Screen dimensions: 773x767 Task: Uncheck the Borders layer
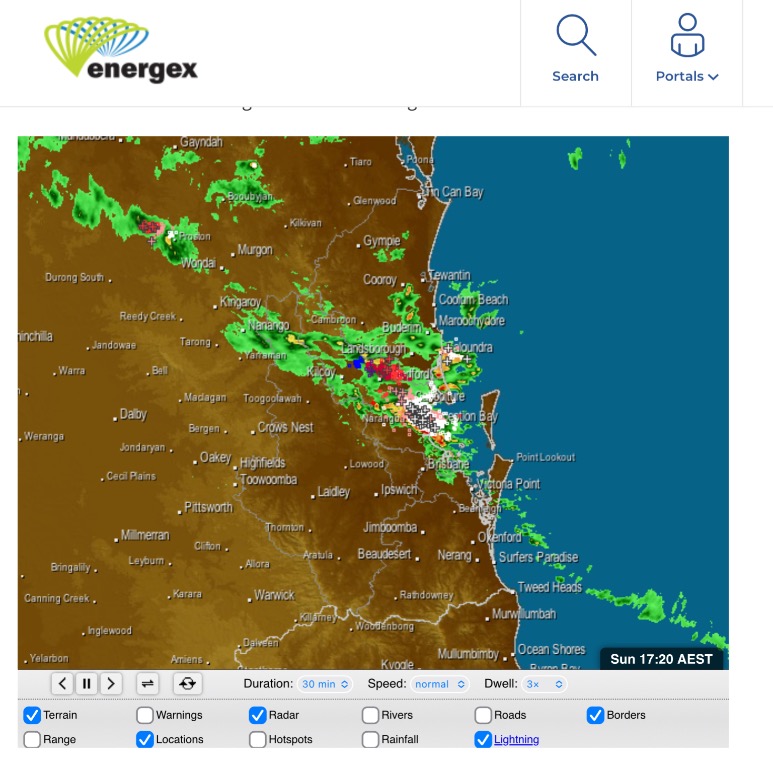click(x=596, y=715)
